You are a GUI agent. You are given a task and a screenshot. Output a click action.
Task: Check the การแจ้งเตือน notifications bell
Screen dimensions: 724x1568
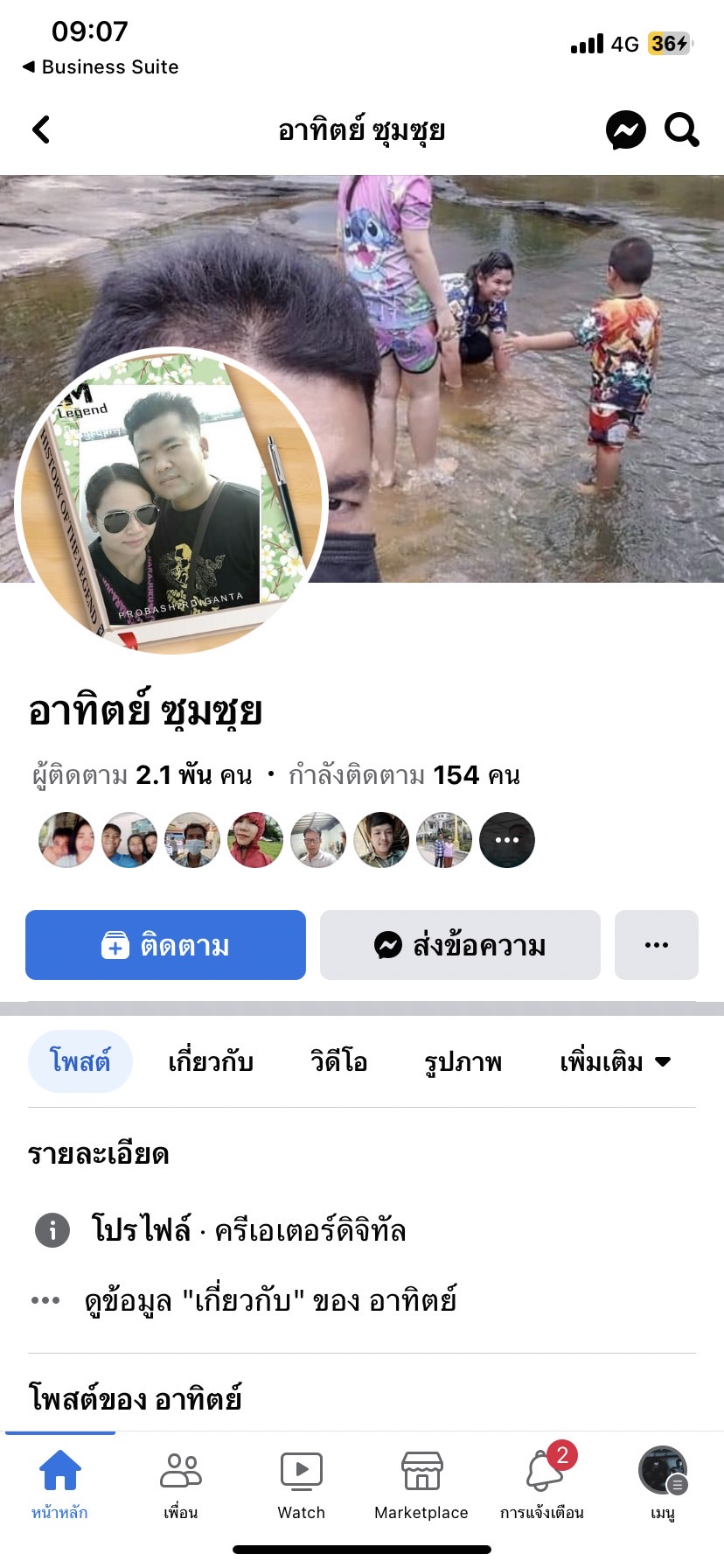coord(542,1484)
